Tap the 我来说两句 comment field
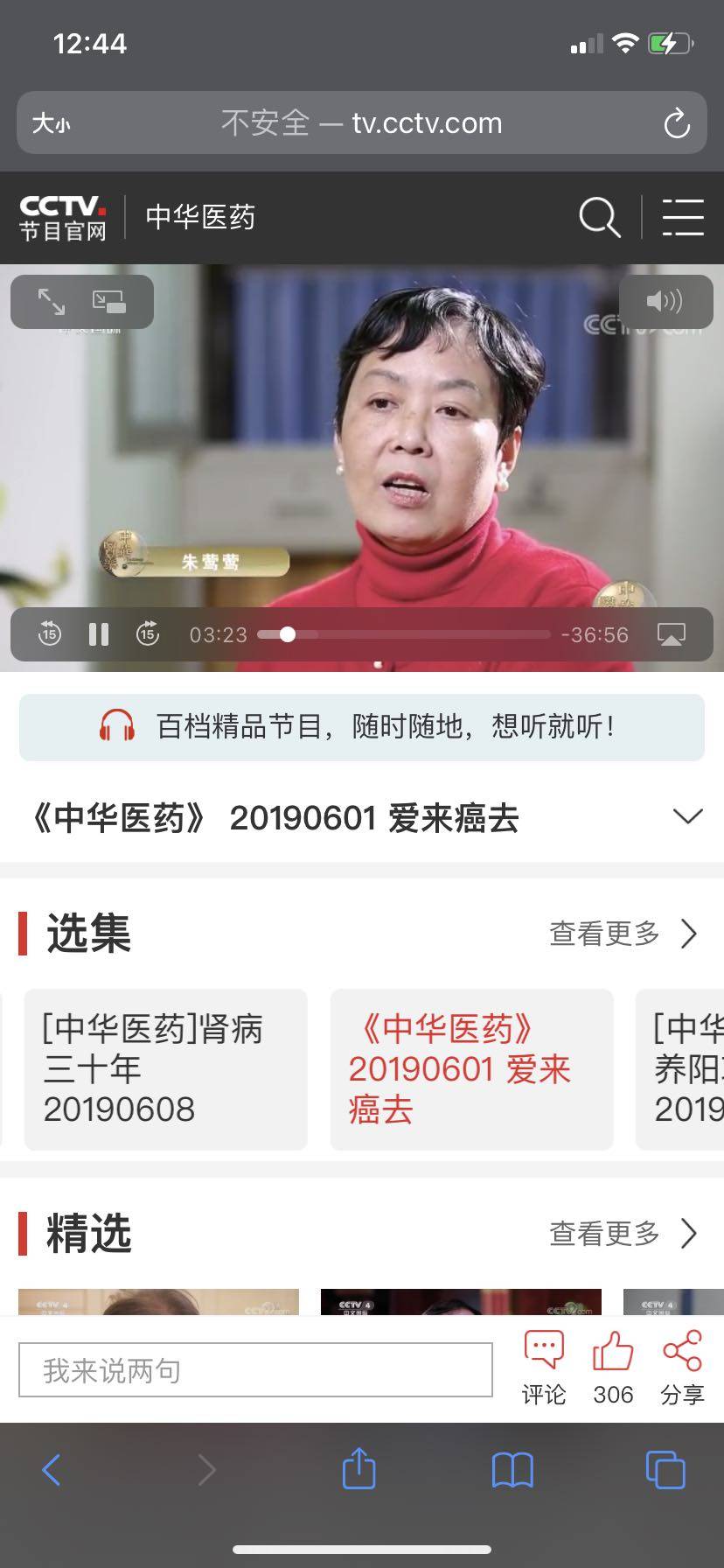Image resolution: width=724 pixels, height=1568 pixels. pyautogui.click(x=255, y=1370)
